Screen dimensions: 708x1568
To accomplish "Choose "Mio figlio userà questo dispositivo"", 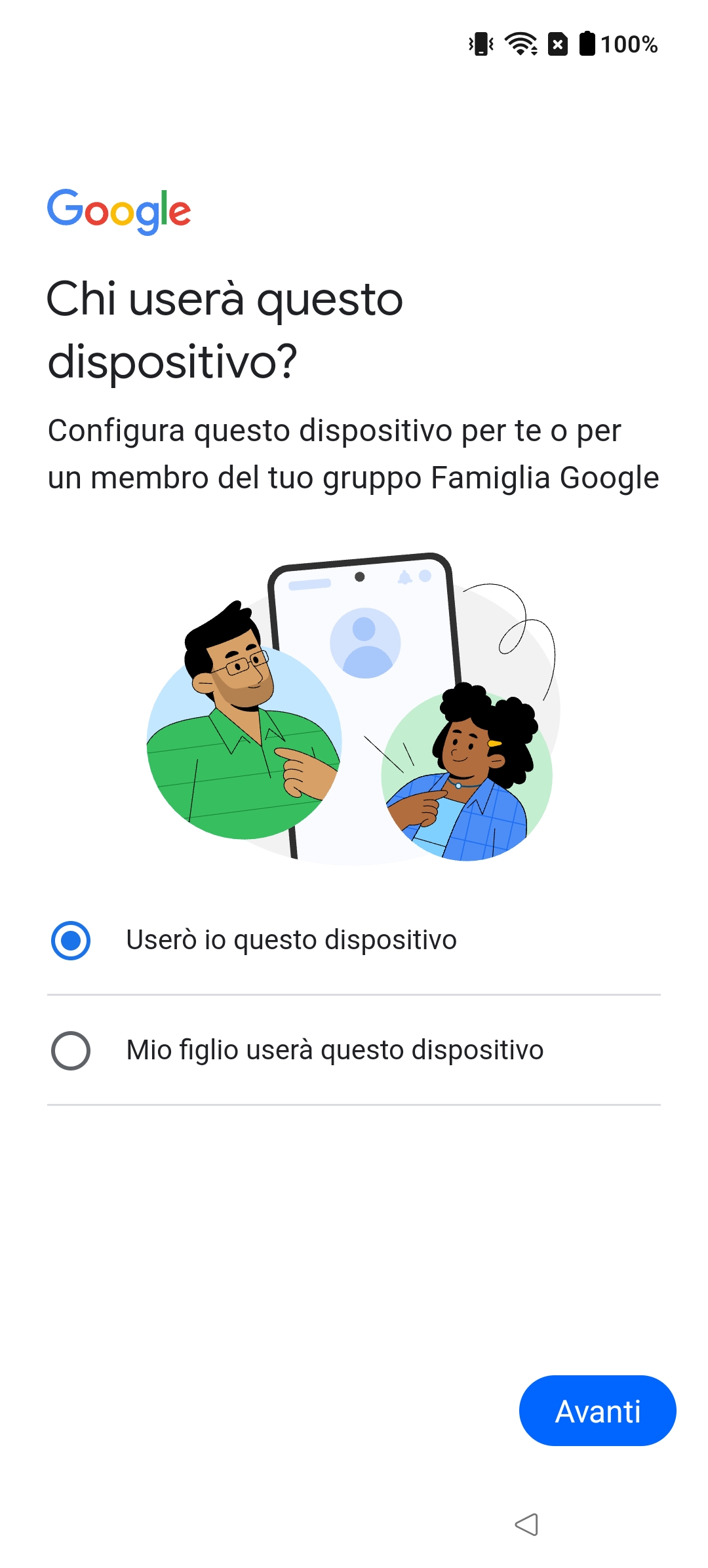I will pyautogui.click(x=354, y=1050).
